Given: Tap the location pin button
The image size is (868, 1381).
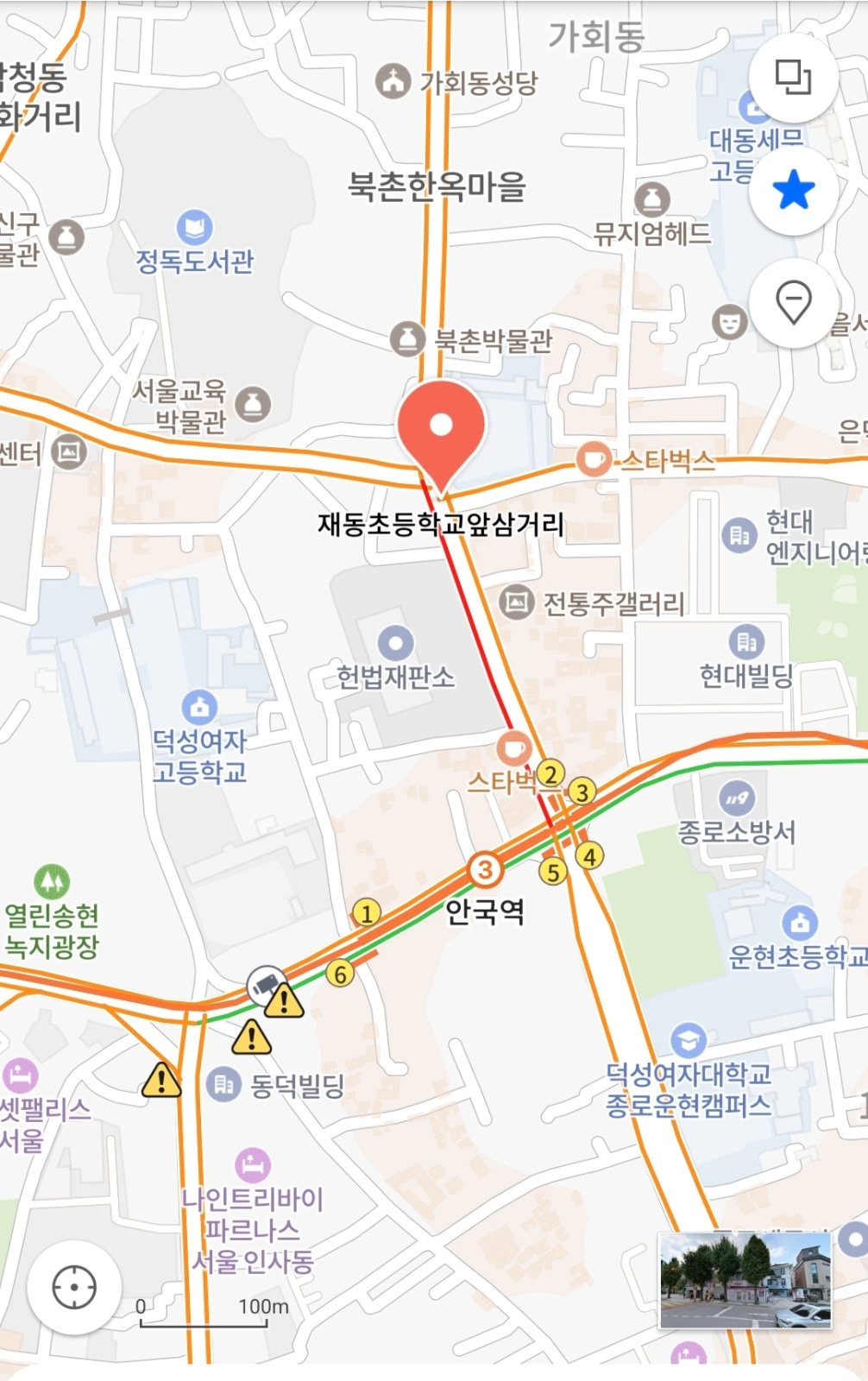Looking at the screenshot, I should (x=793, y=303).
